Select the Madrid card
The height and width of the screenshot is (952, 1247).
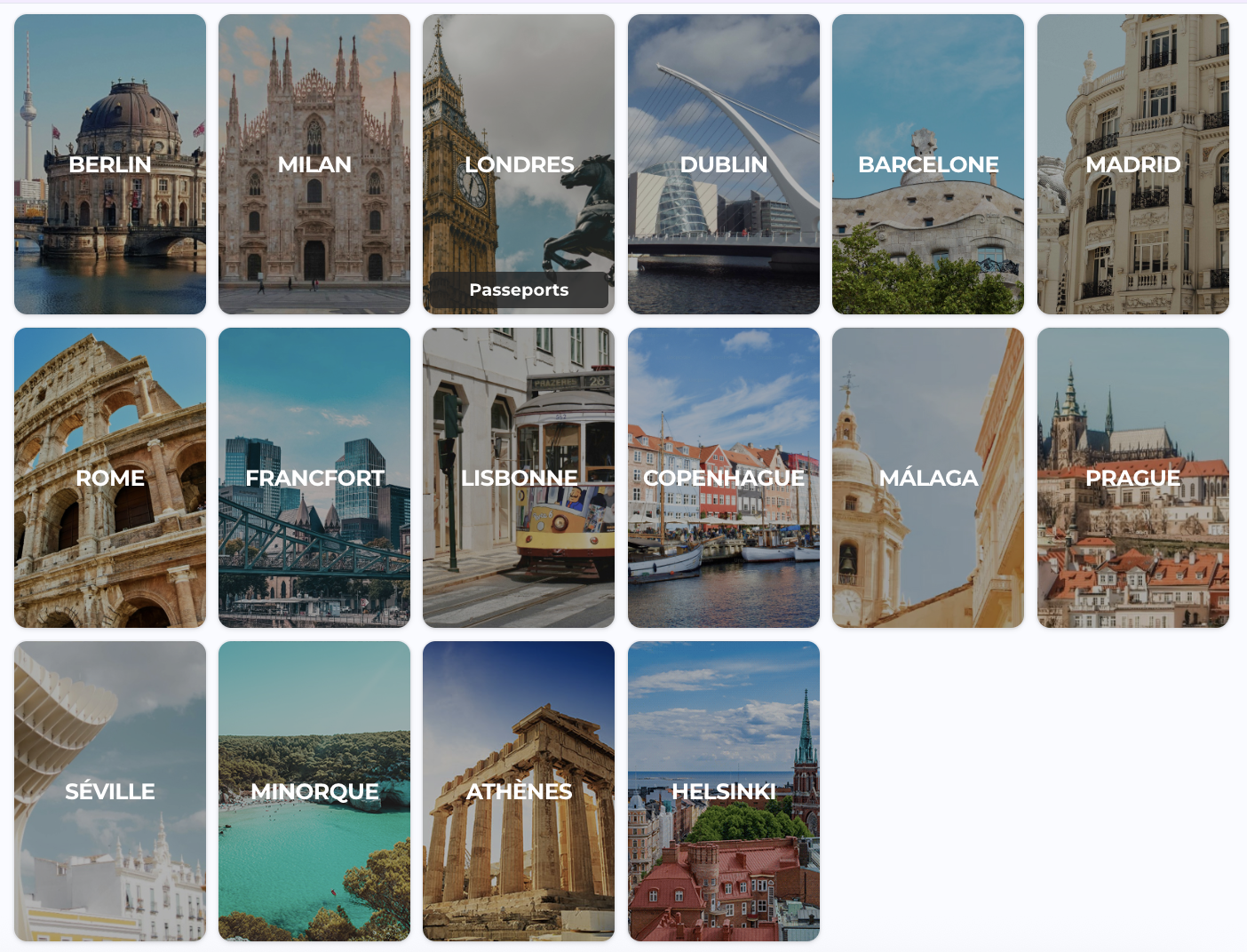click(x=1132, y=164)
